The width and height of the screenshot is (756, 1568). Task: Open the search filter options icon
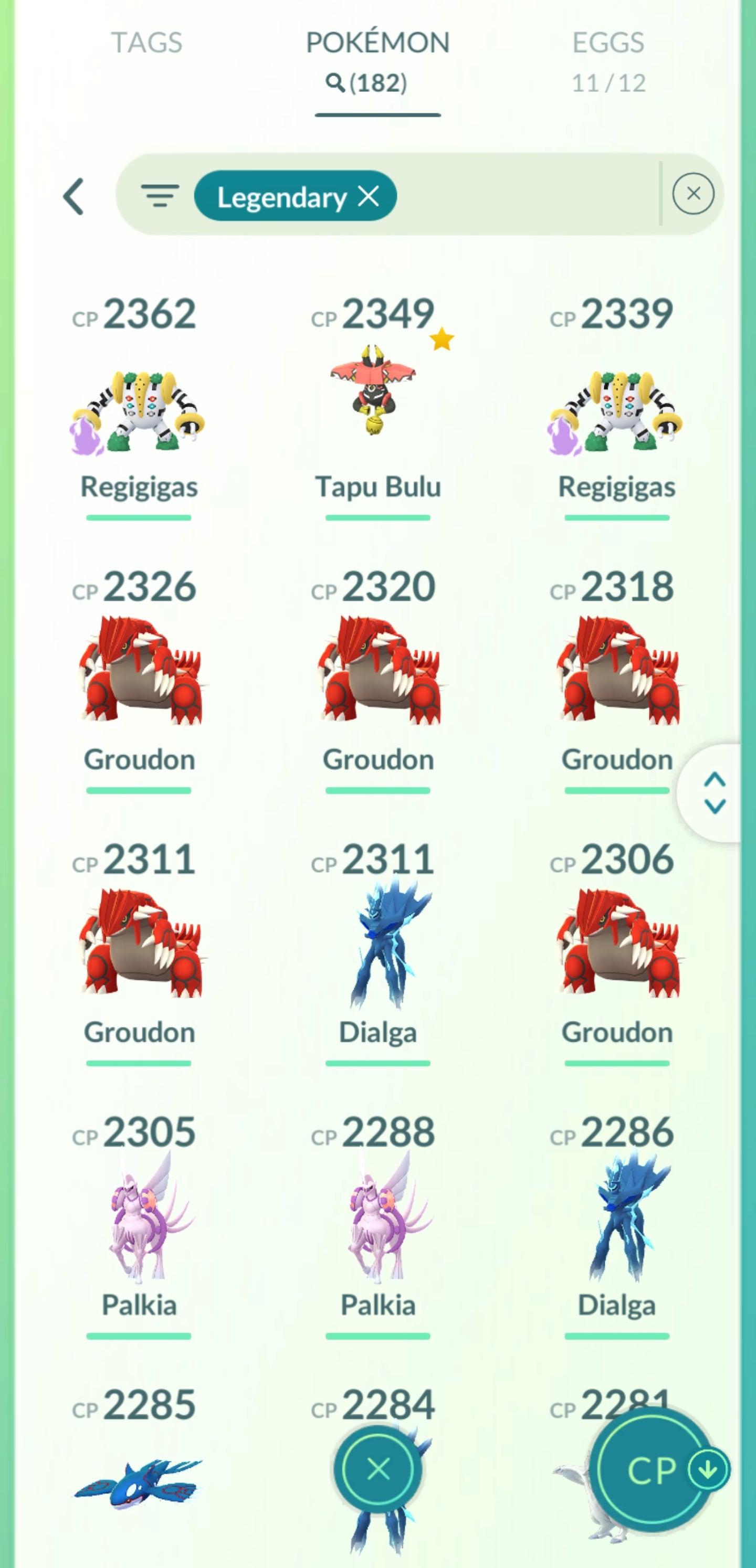pos(160,196)
